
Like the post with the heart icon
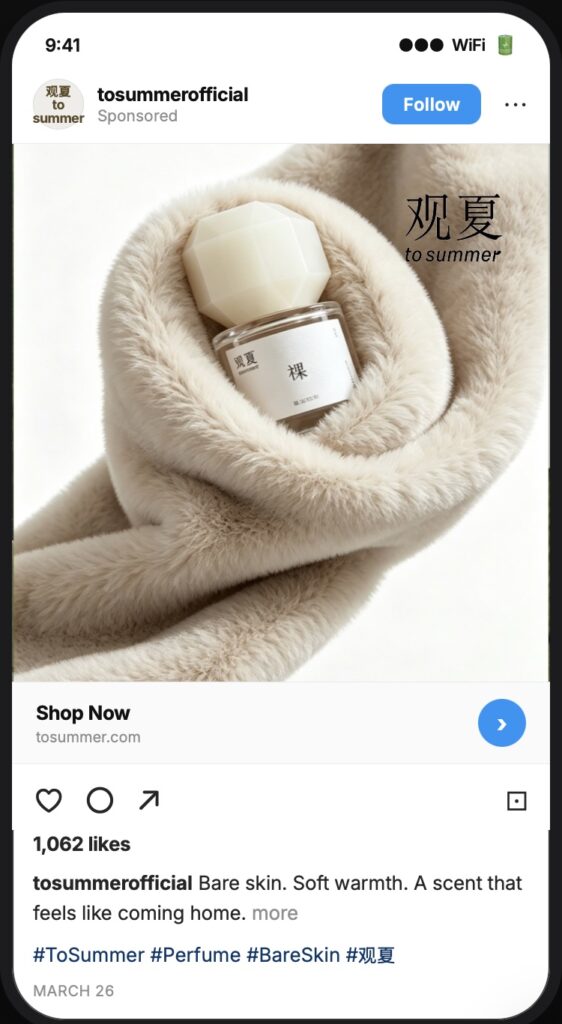pyautogui.click(x=48, y=800)
